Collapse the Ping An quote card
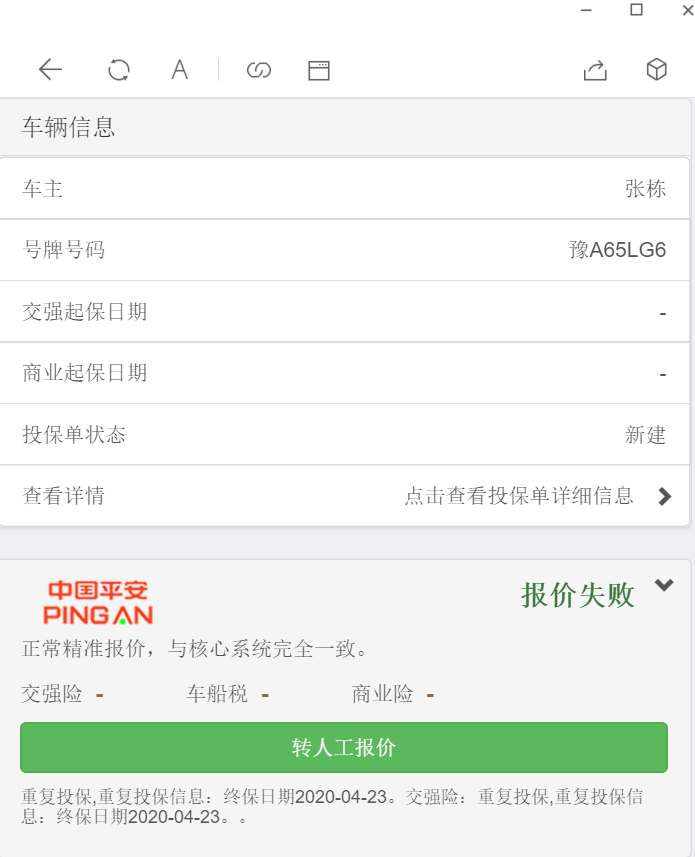Viewport: 695px width, 857px height. [664, 586]
